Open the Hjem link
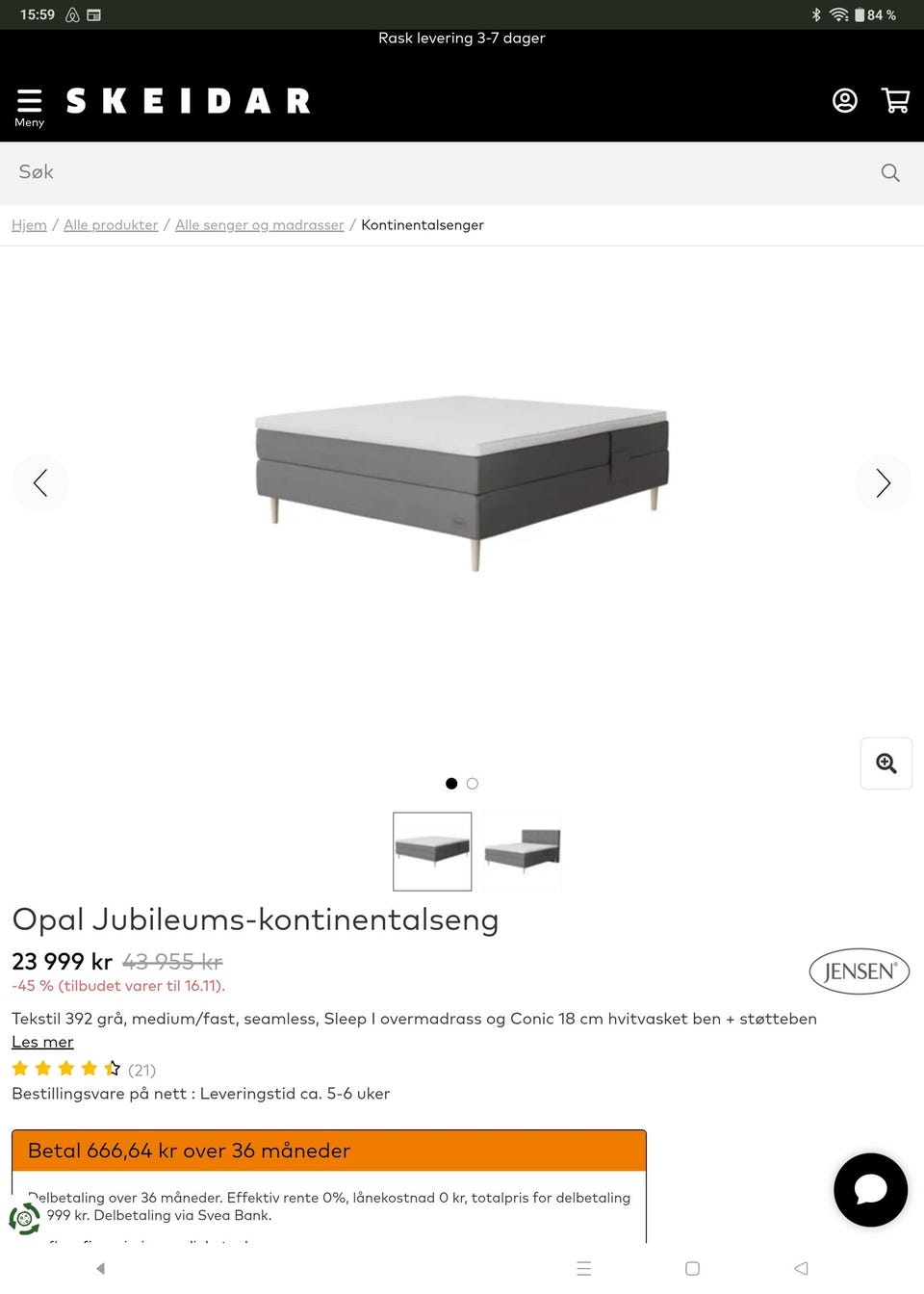This screenshot has width=924, height=1294. pyautogui.click(x=29, y=224)
